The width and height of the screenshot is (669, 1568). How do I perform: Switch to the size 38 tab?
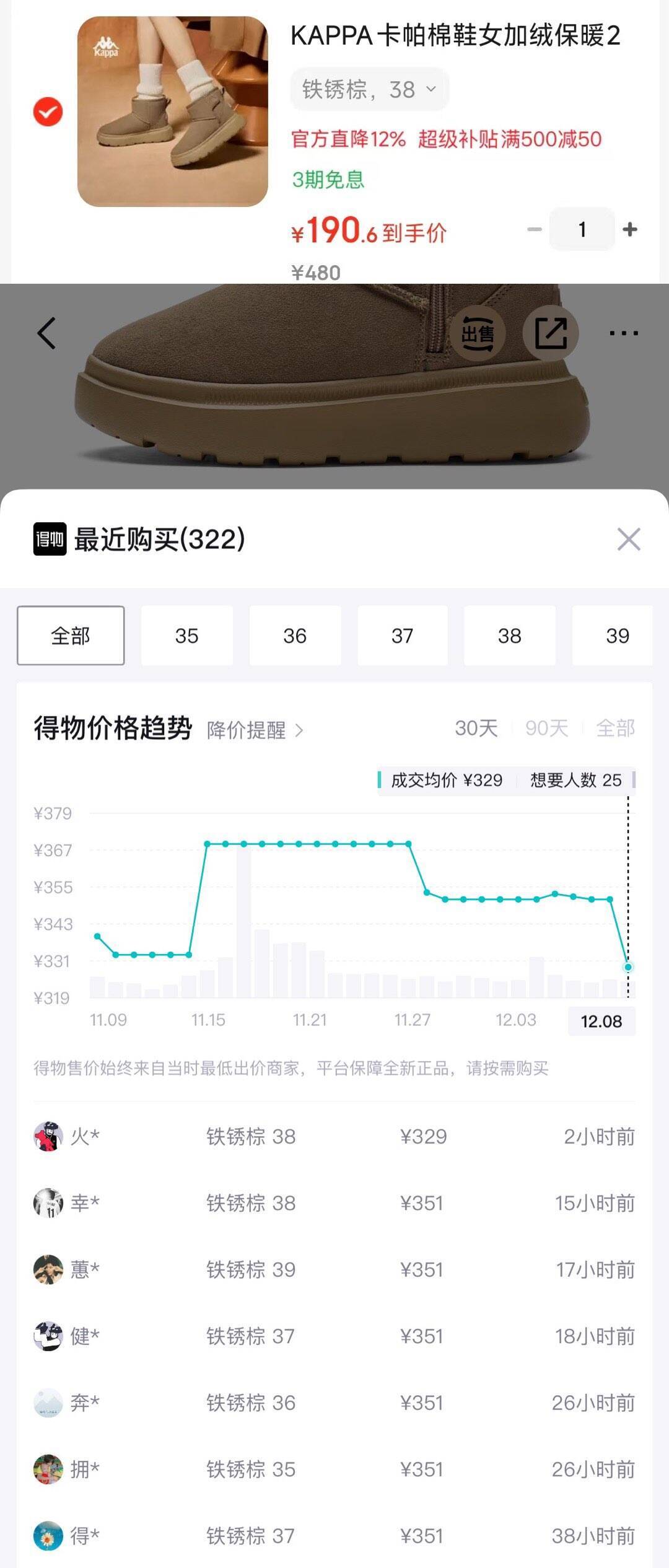pyautogui.click(x=509, y=636)
